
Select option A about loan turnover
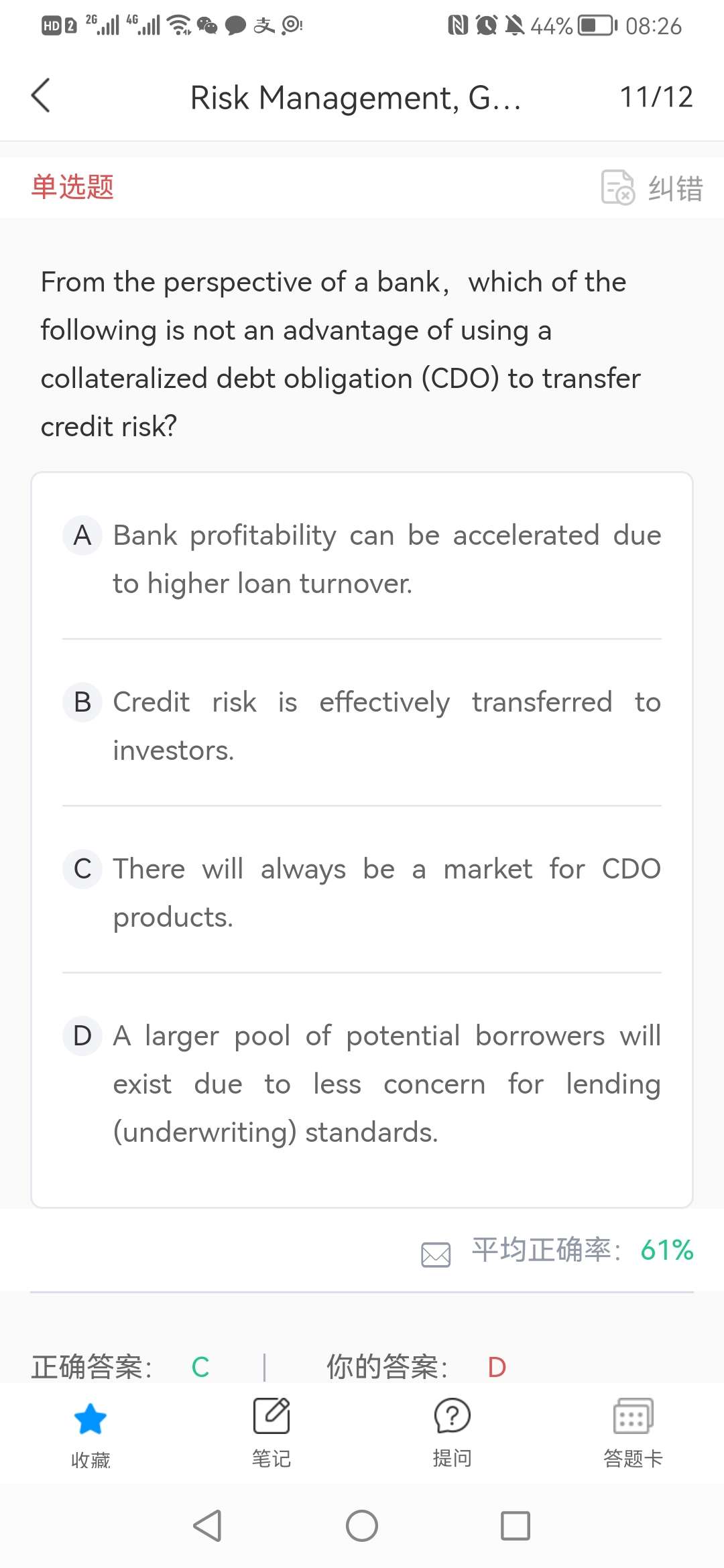point(362,559)
